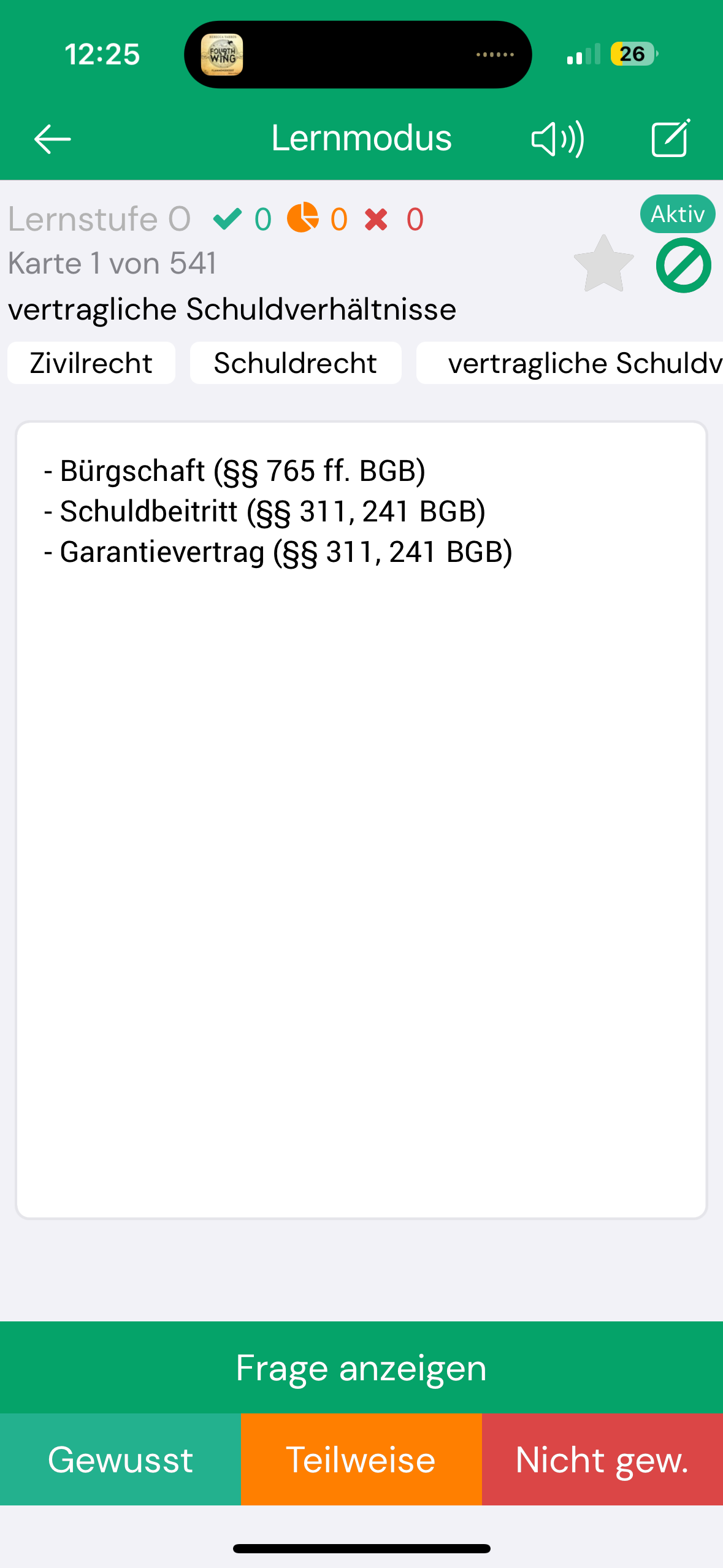Edit this flashcard
Screen dimensions: 723x1568
point(670,139)
